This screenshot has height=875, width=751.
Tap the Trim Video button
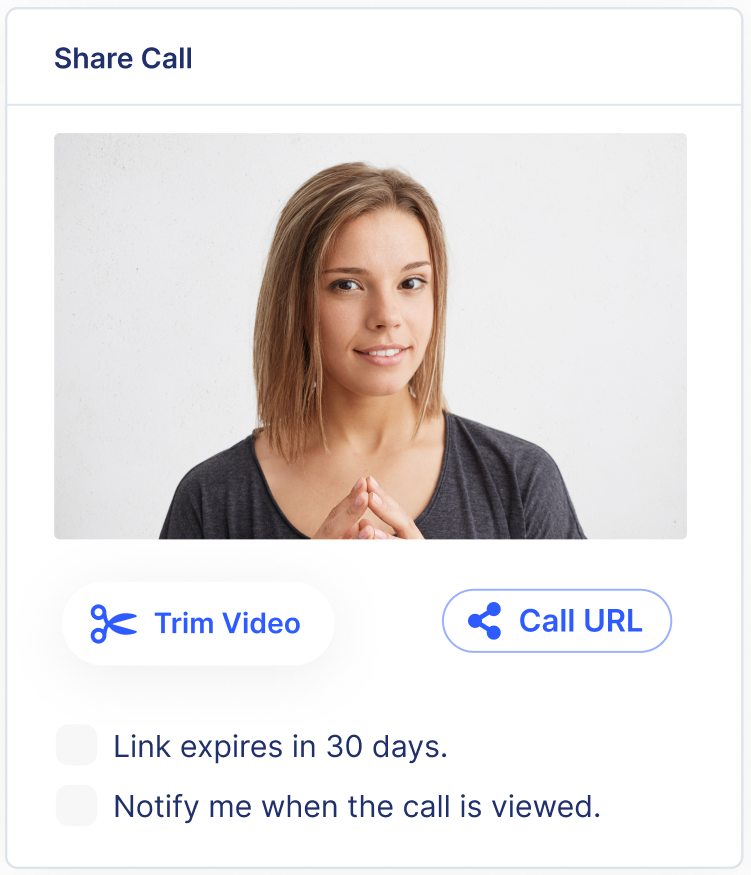[x=198, y=623]
